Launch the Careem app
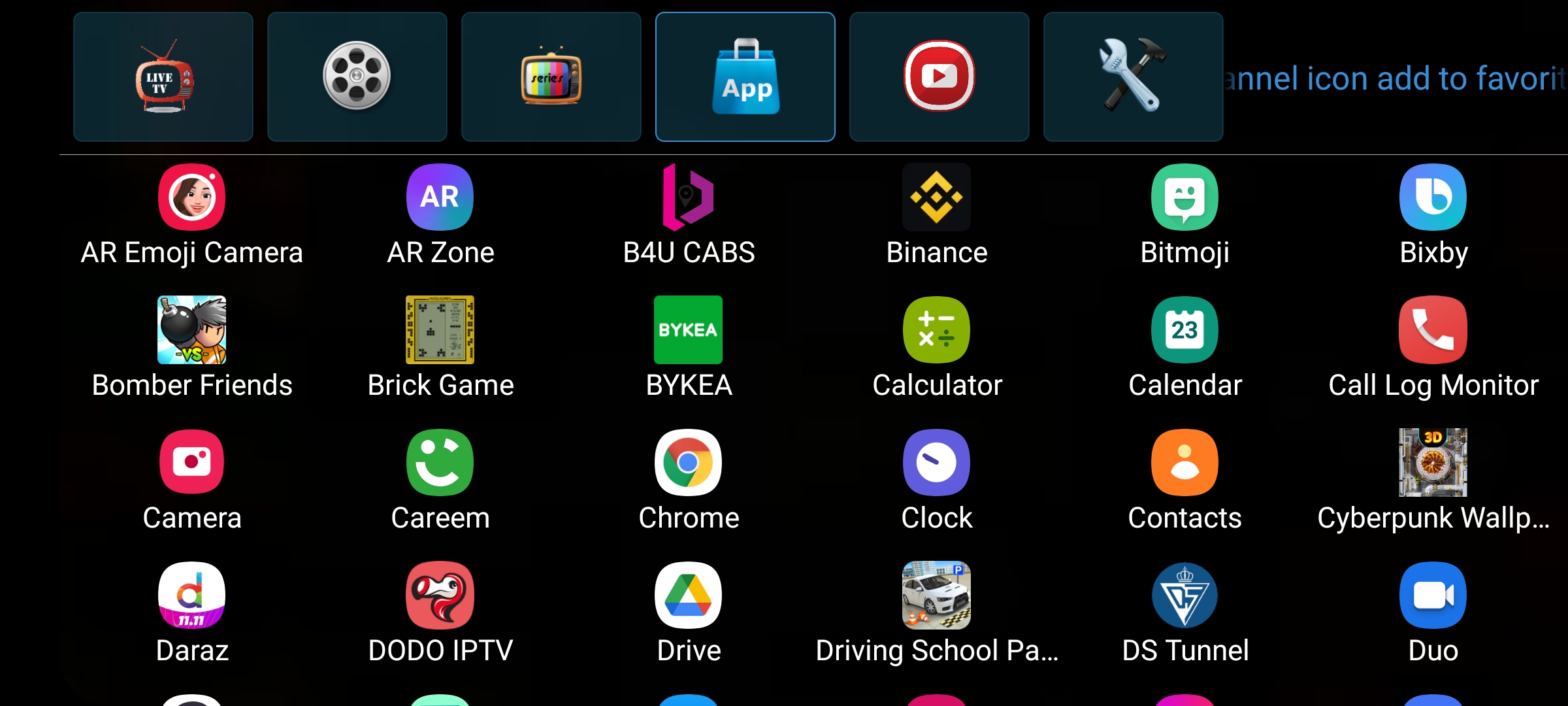 click(x=440, y=463)
